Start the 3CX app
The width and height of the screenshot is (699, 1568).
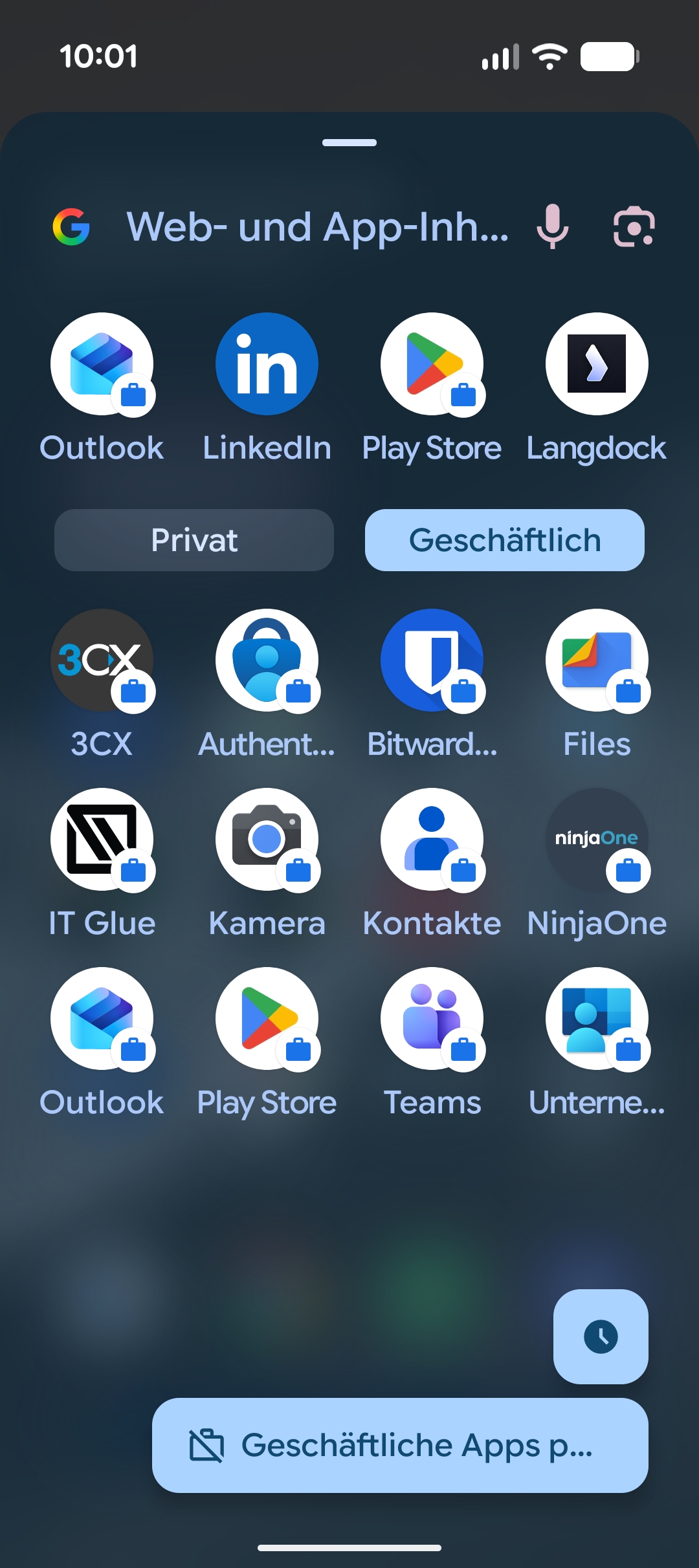pos(102,661)
